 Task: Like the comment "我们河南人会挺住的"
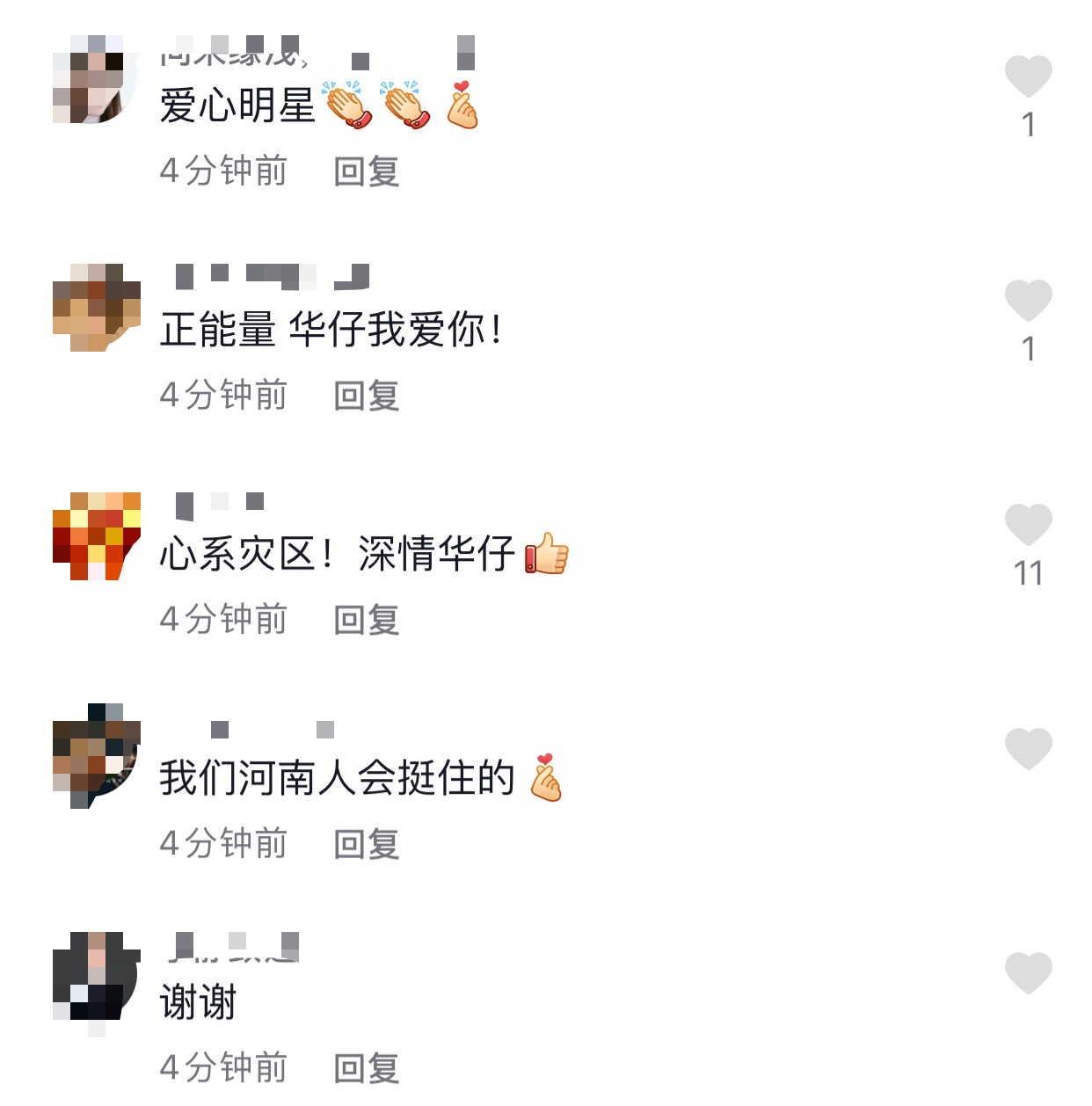pyautogui.click(x=1028, y=749)
